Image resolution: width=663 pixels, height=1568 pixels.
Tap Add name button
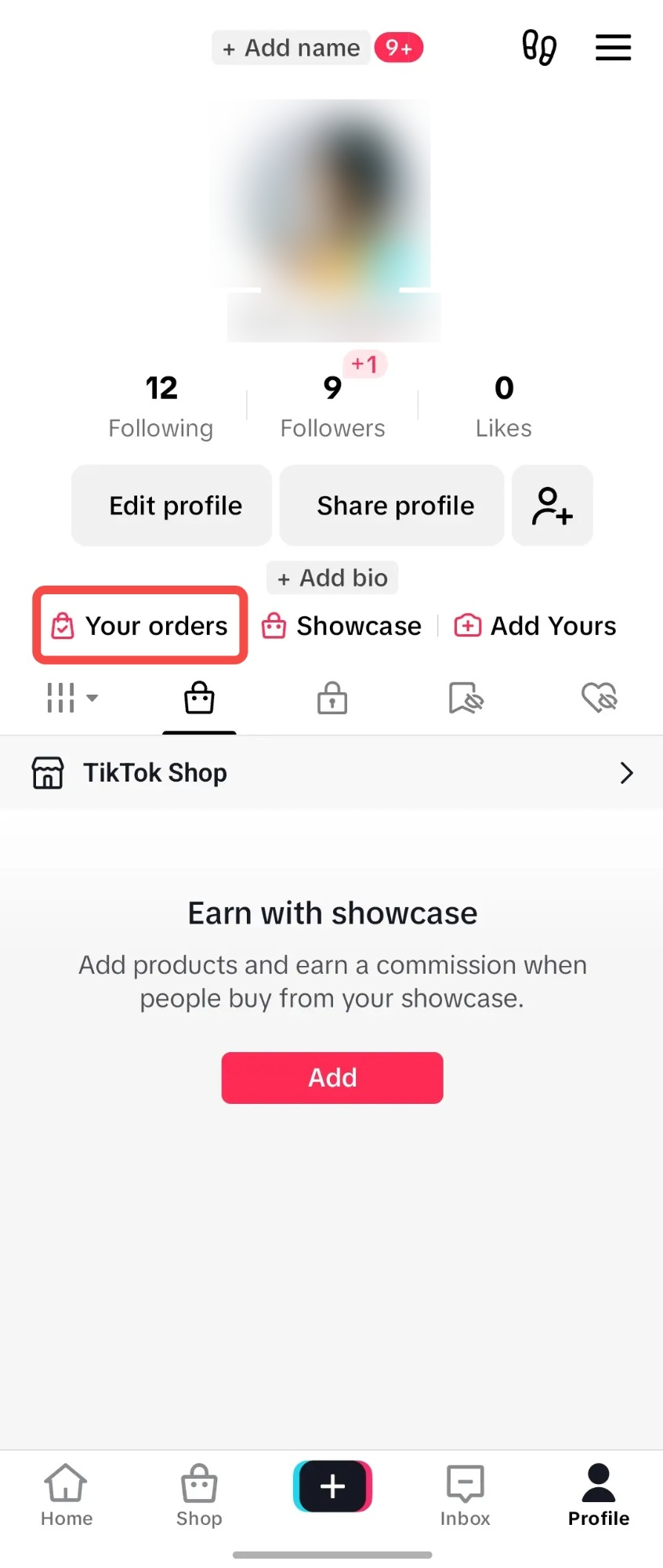click(292, 48)
